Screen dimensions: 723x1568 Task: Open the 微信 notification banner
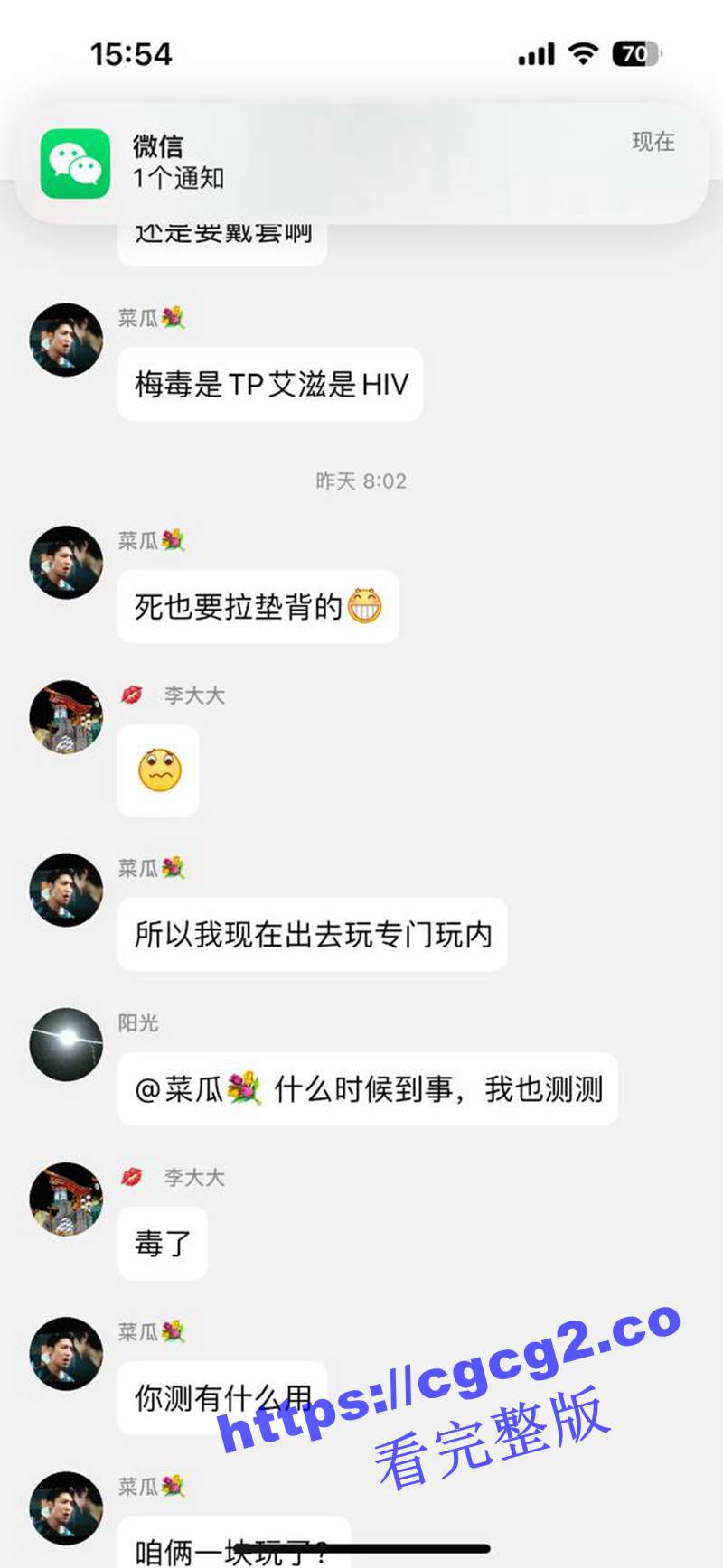(x=361, y=163)
